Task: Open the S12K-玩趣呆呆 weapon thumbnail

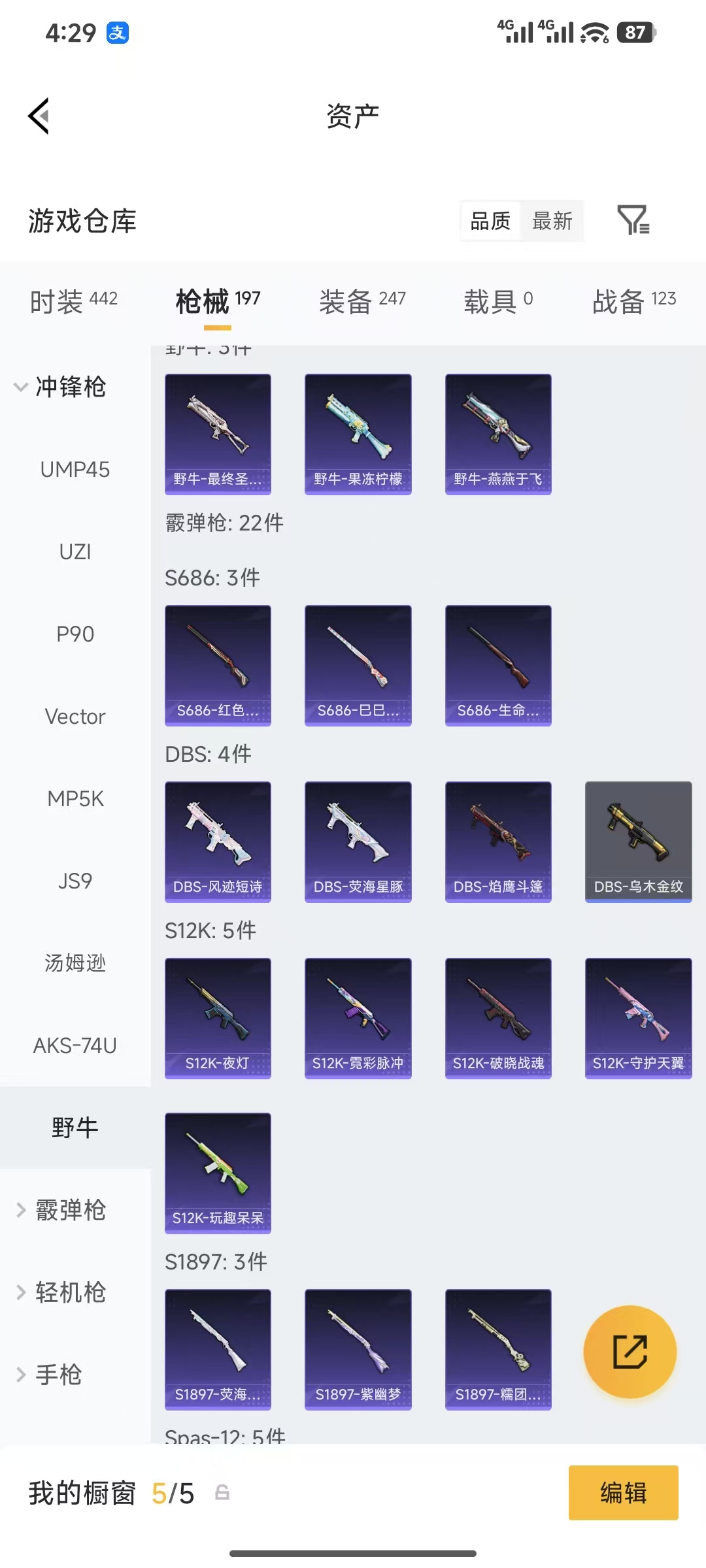Action: 218,1173
